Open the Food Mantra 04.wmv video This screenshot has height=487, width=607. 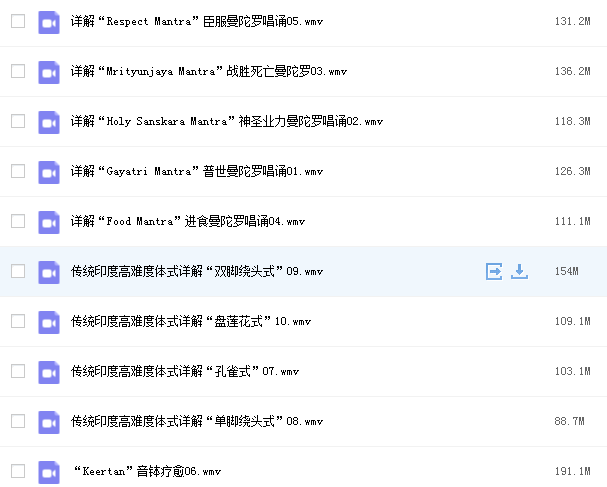188,221
